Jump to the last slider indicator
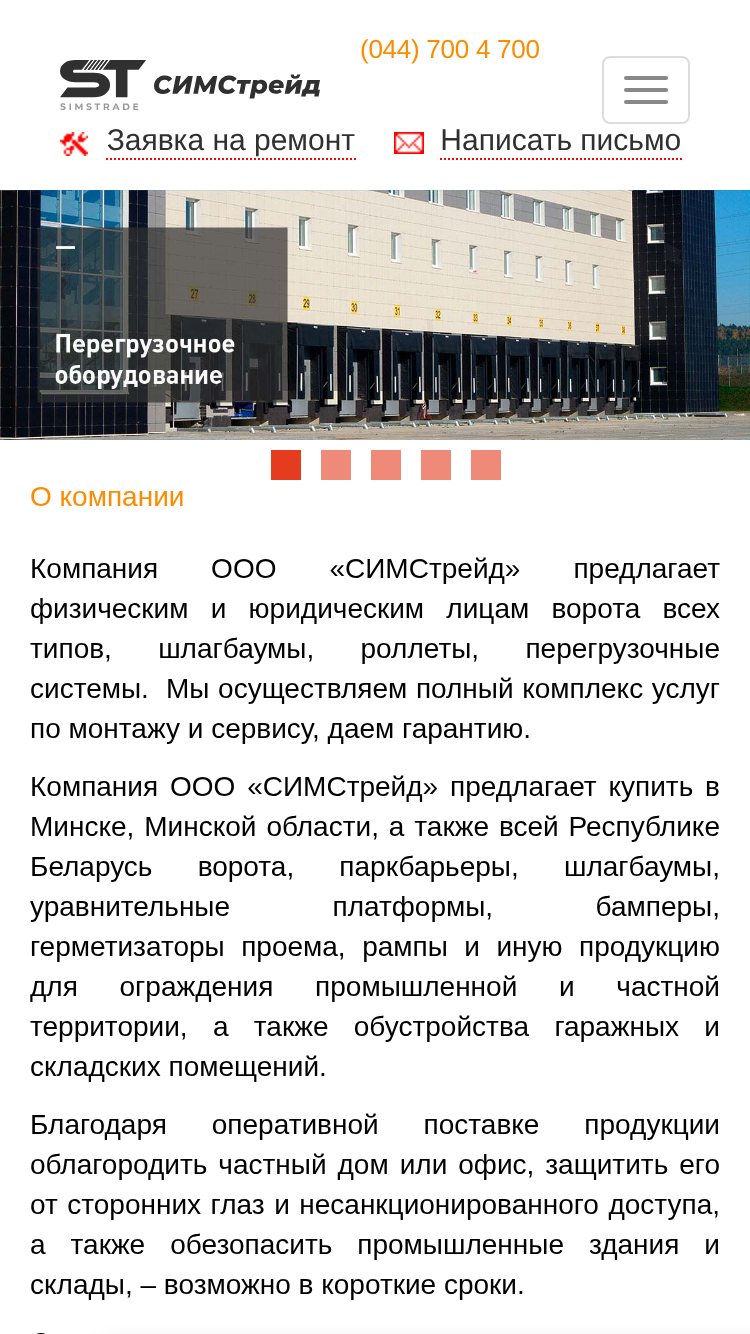This screenshot has height=1334, width=750. 486,465
